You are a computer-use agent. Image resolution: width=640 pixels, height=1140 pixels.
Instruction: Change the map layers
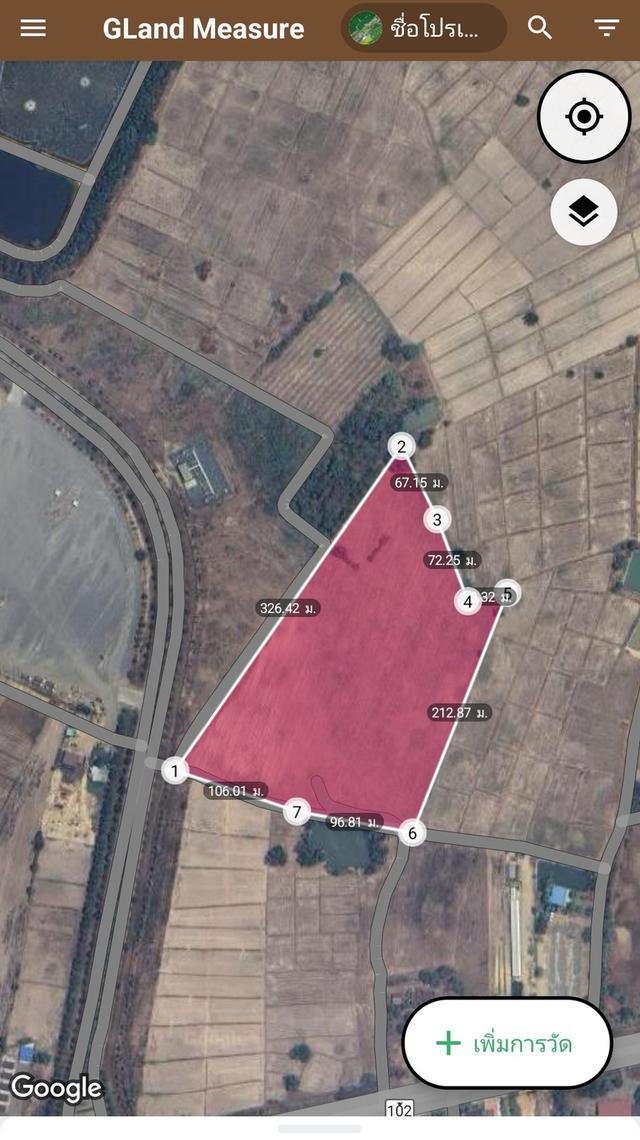tap(584, 211)
